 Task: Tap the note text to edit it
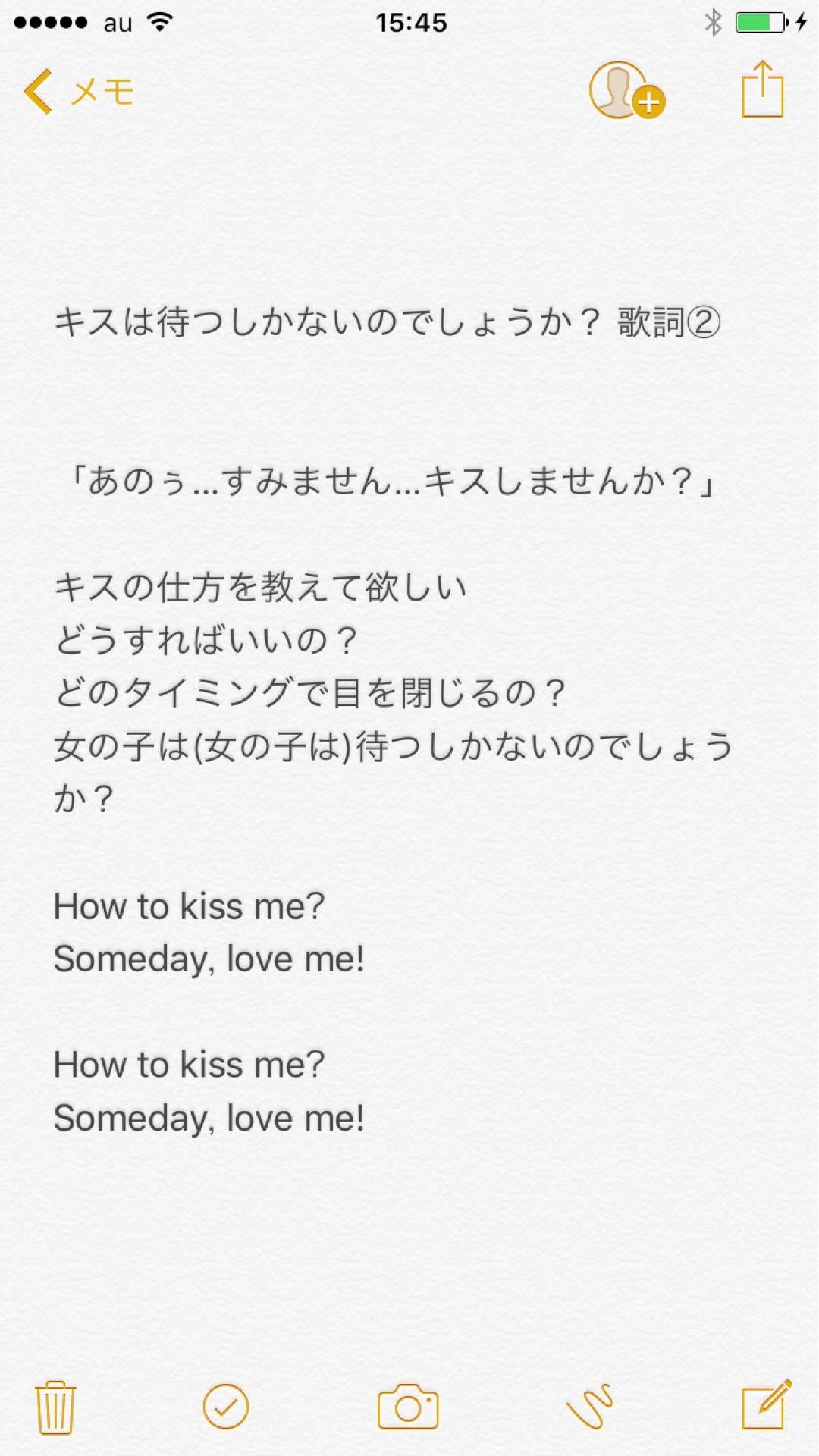(379, 692)
